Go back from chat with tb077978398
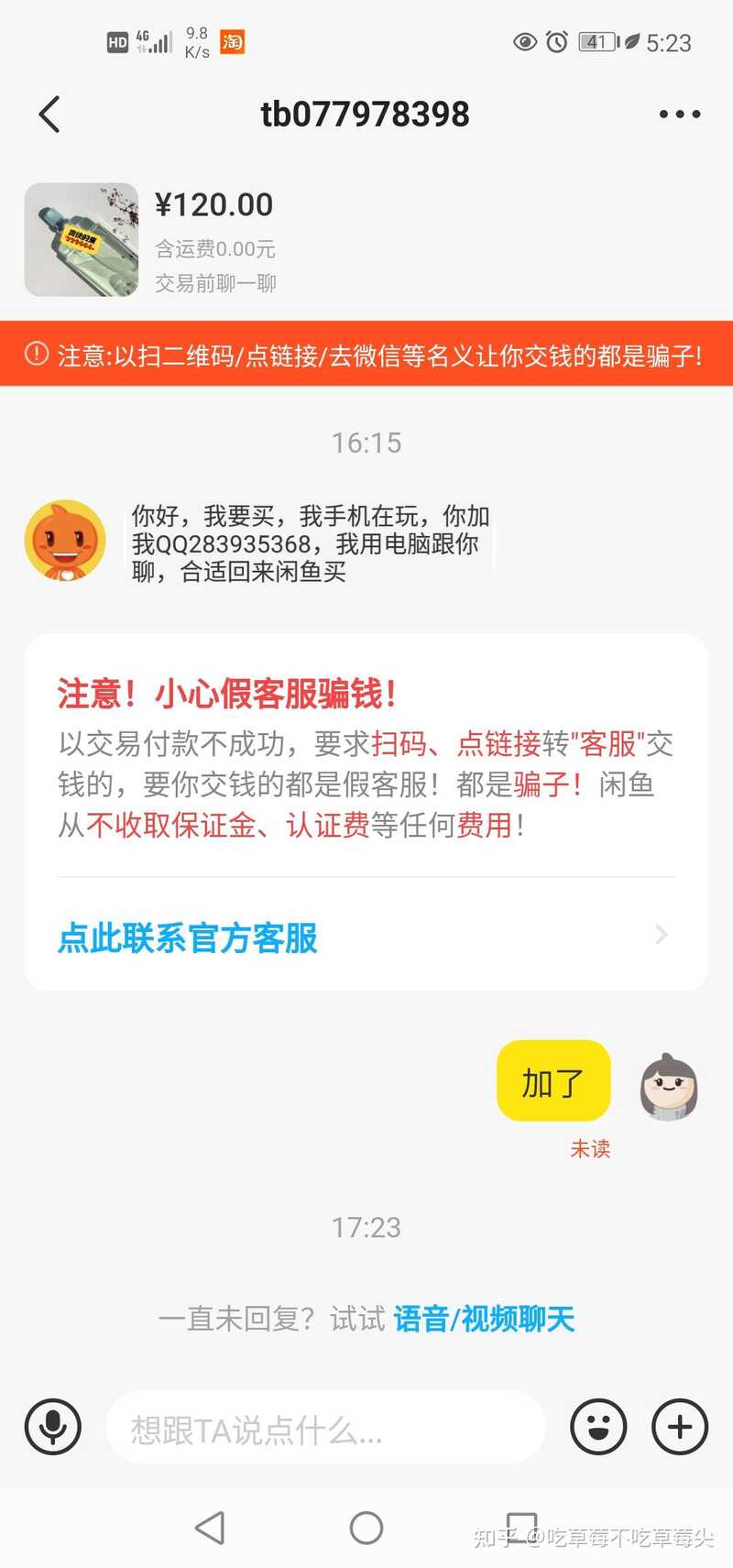 point(50,115)
